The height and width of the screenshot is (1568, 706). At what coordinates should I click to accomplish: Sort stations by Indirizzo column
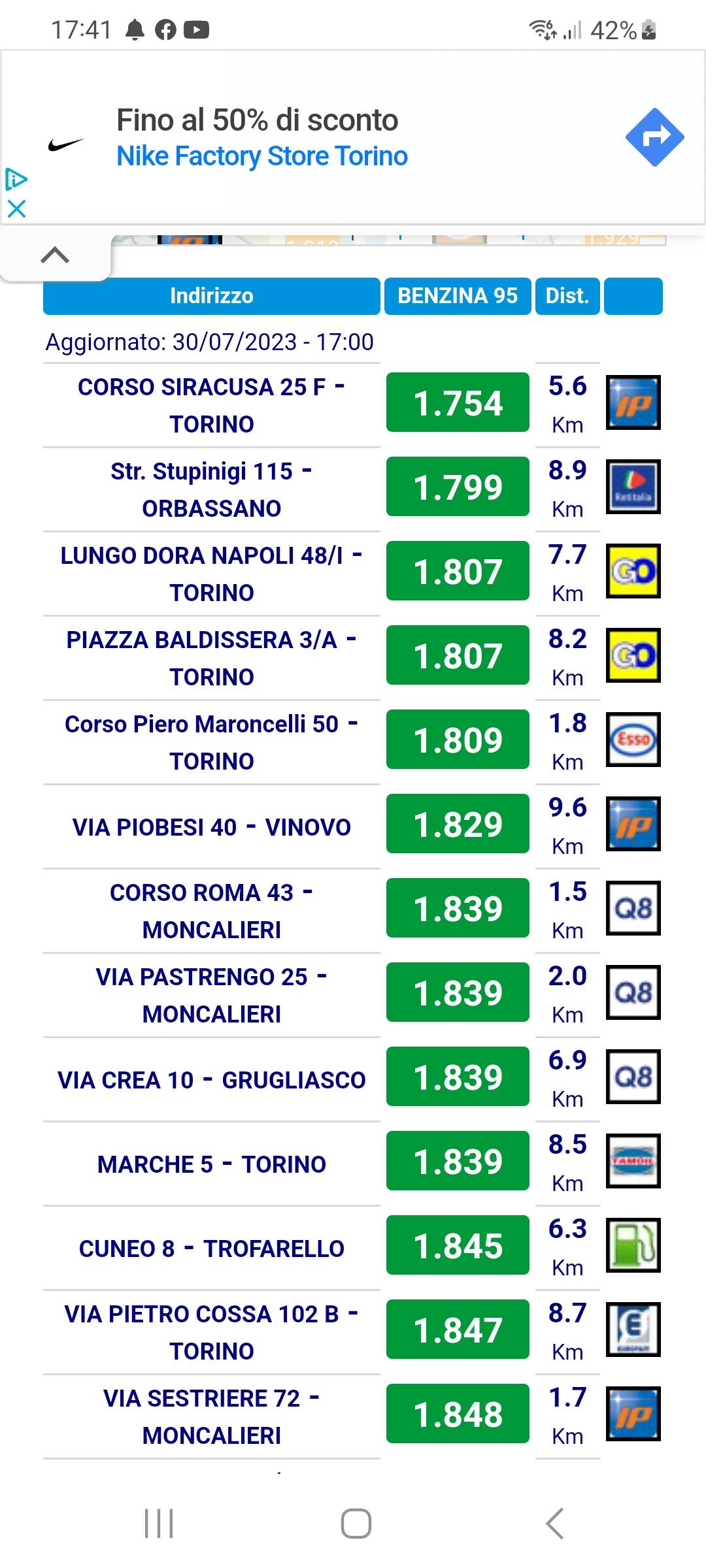coord(211,296)
